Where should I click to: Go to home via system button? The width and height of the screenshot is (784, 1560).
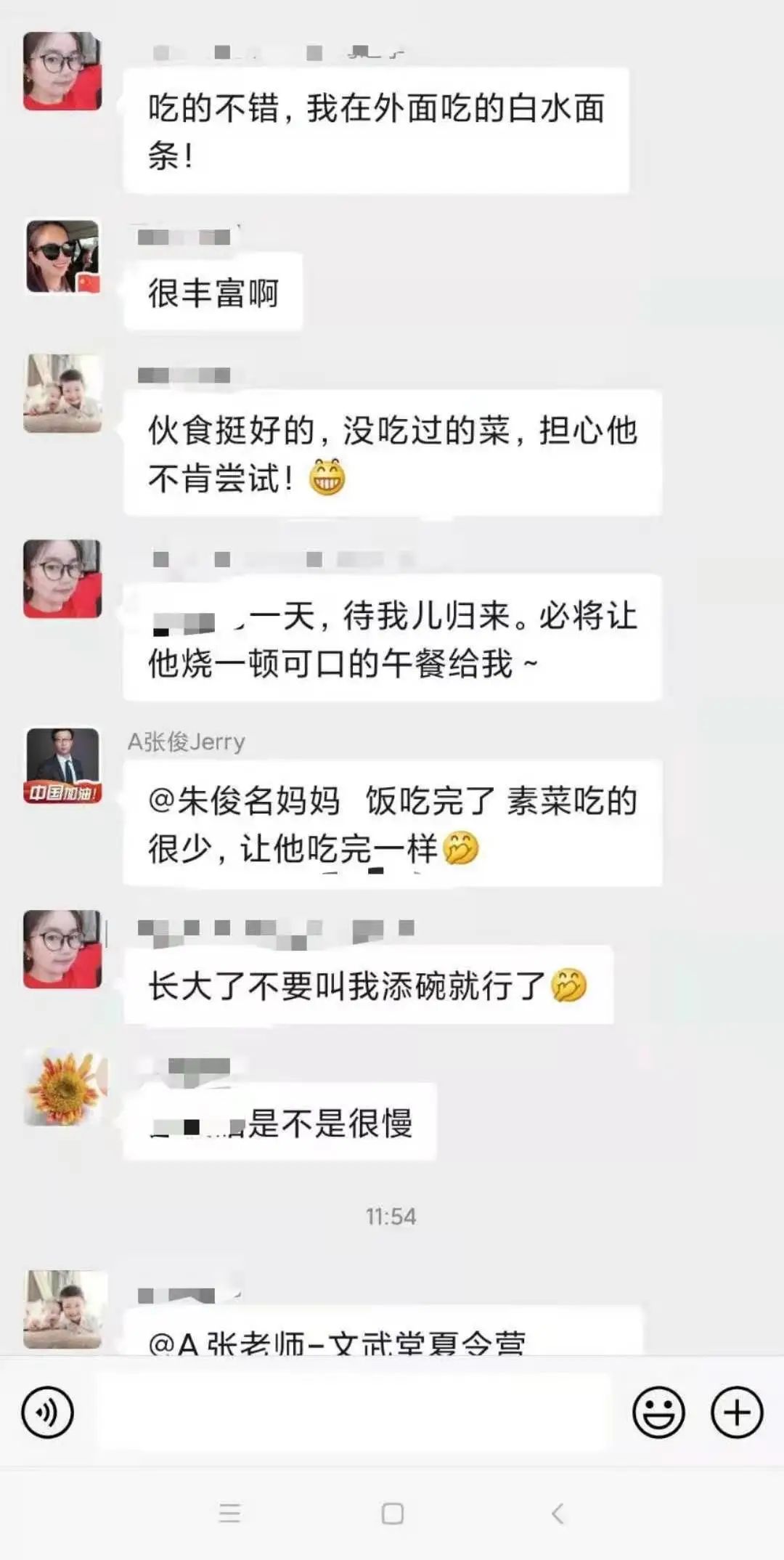[x=392, y=1514]
